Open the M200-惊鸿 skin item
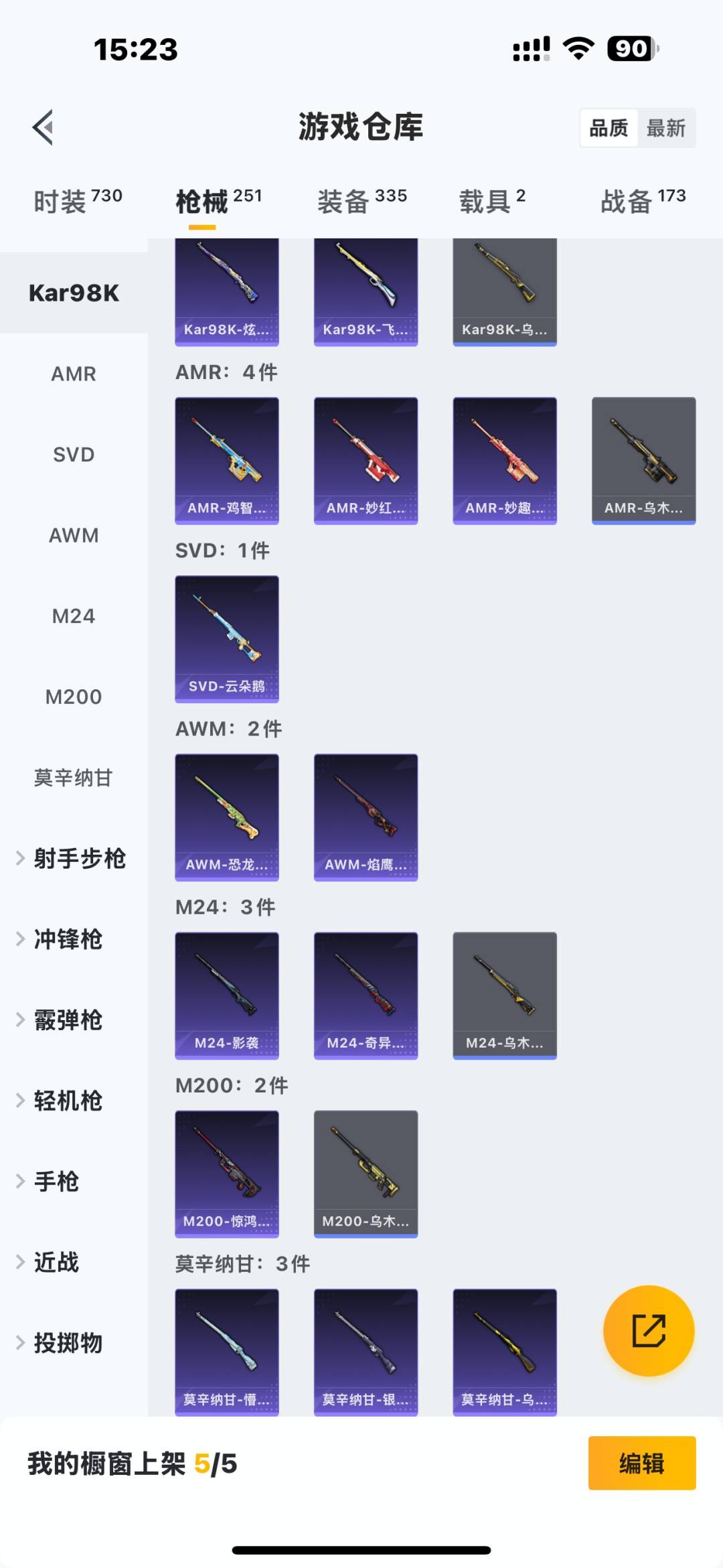 pyautogui.click(x=227, y=1173)
